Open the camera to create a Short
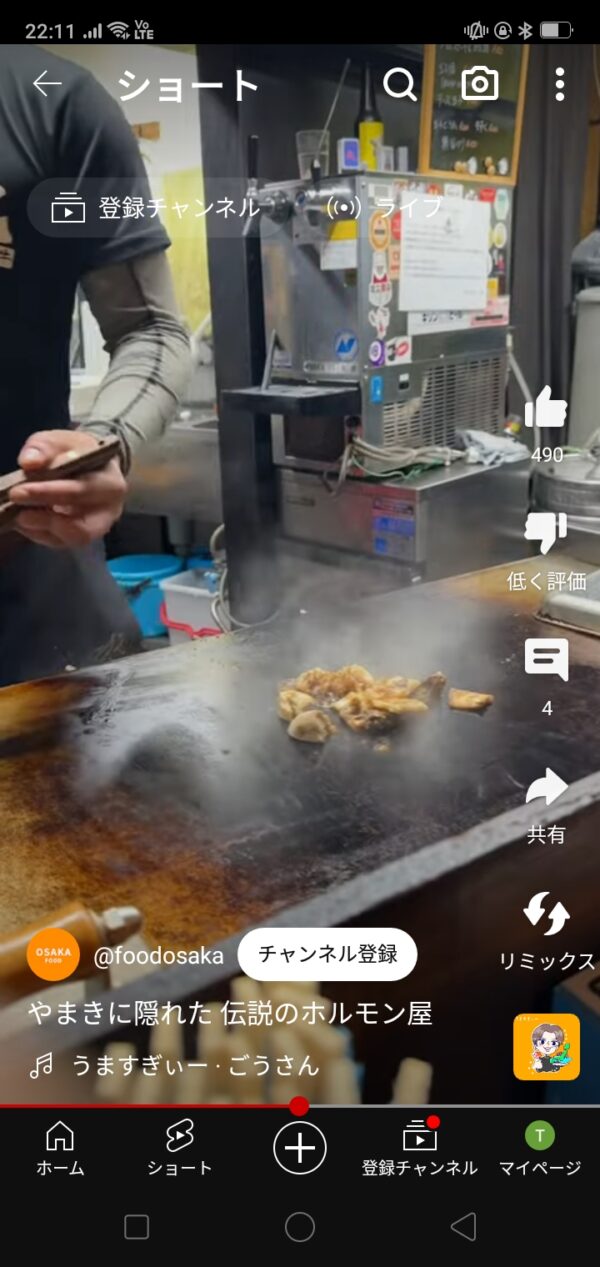The width and height of the screenshot is (600, 1267). (x=480, y=85)
